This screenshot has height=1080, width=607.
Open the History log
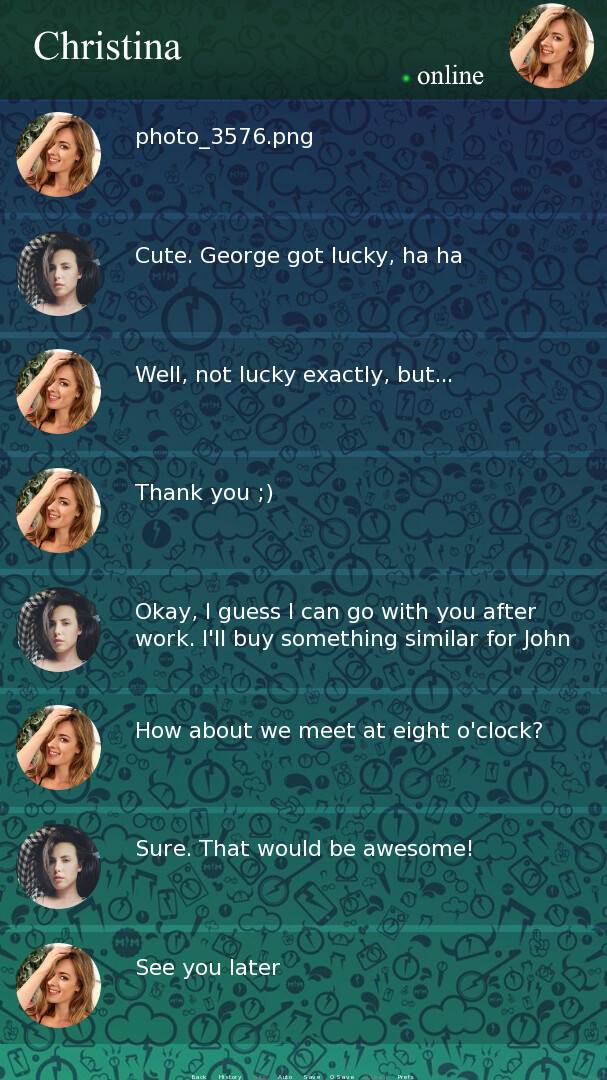click(x=230, y=1077)
